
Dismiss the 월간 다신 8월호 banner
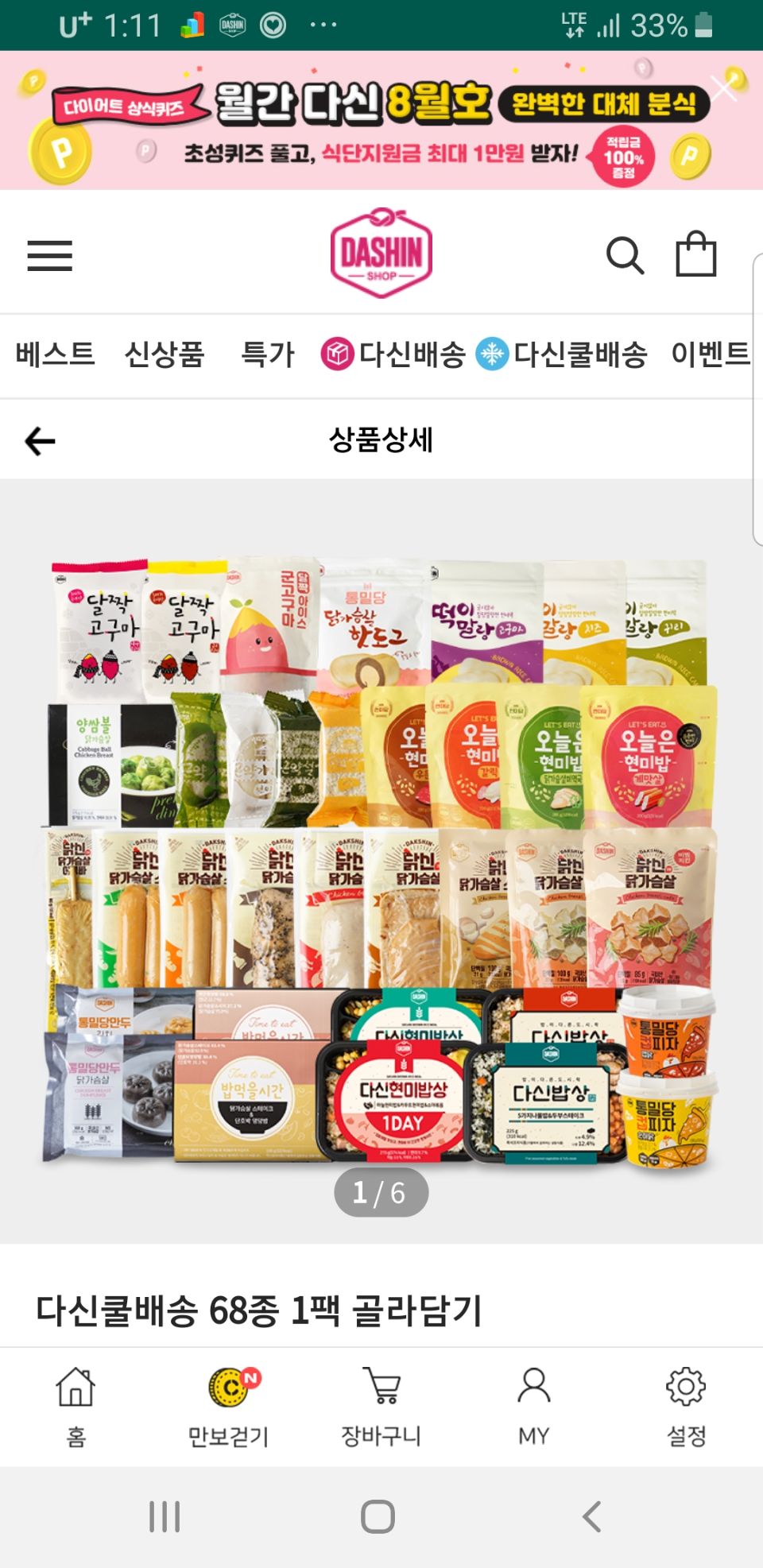[x=723, y=88]
